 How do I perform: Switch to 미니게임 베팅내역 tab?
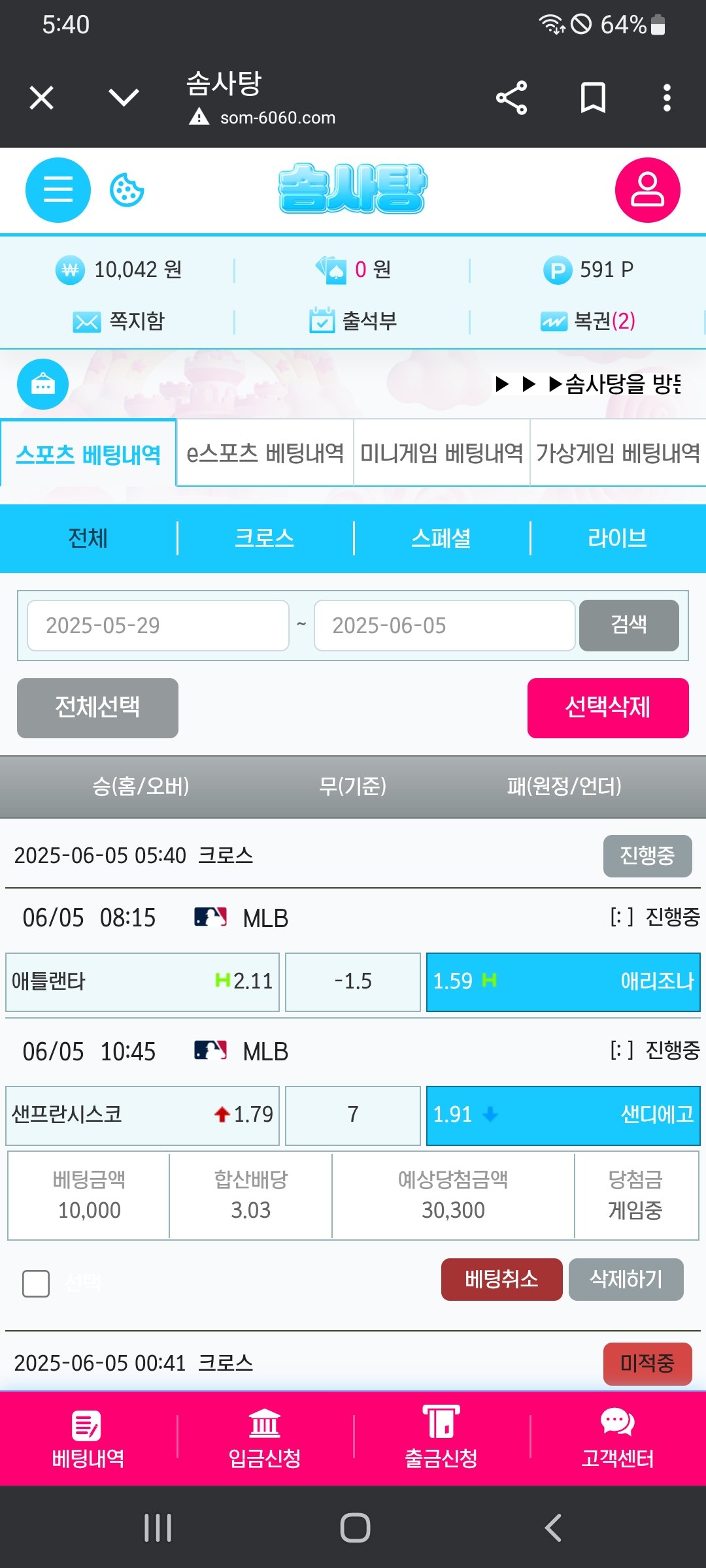click(x=441, y=453)
